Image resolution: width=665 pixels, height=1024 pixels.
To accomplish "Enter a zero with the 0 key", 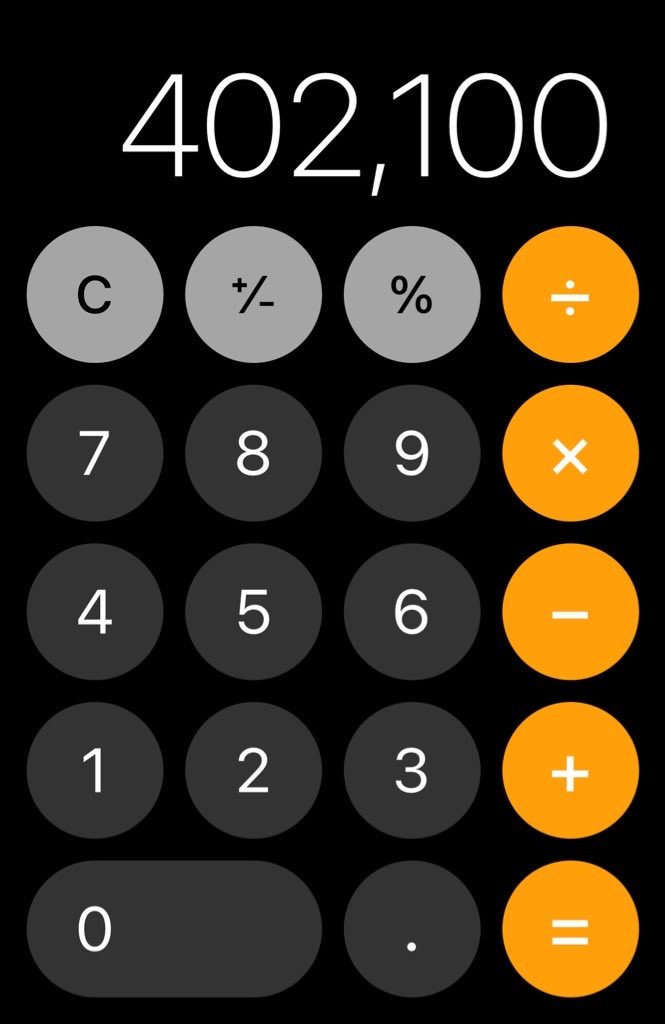I will point(174,929).
